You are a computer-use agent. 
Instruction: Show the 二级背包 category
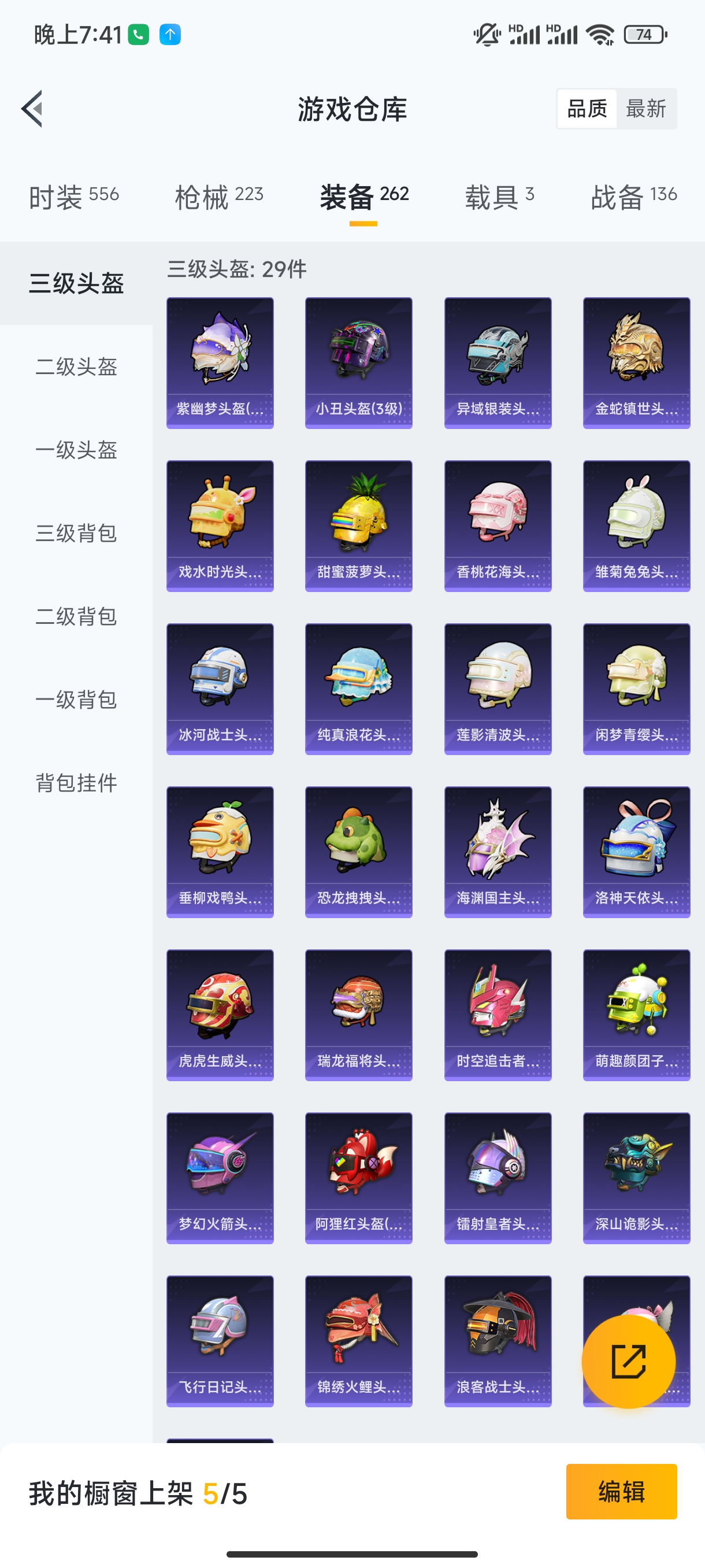(76, 616)
